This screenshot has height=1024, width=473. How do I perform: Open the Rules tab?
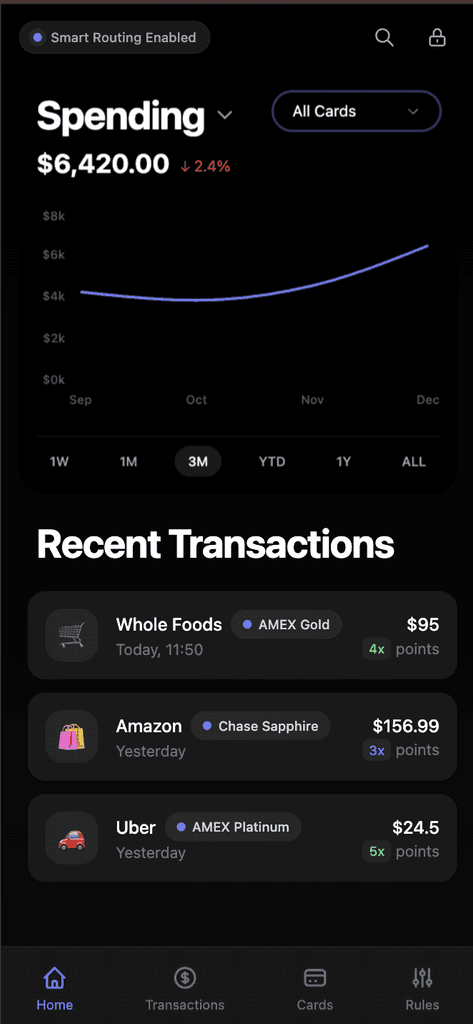pos(422,989)
